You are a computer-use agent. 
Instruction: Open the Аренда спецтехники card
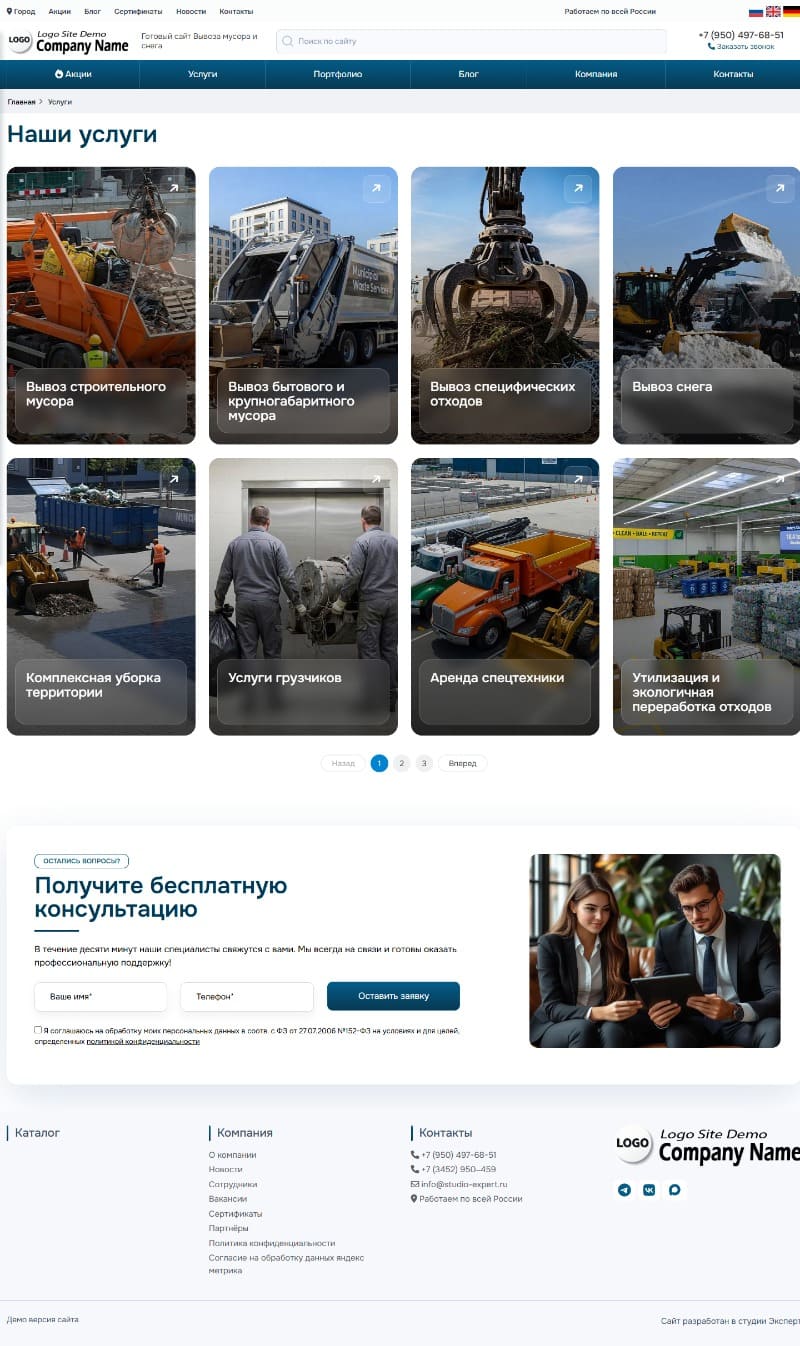coord(505,596)
